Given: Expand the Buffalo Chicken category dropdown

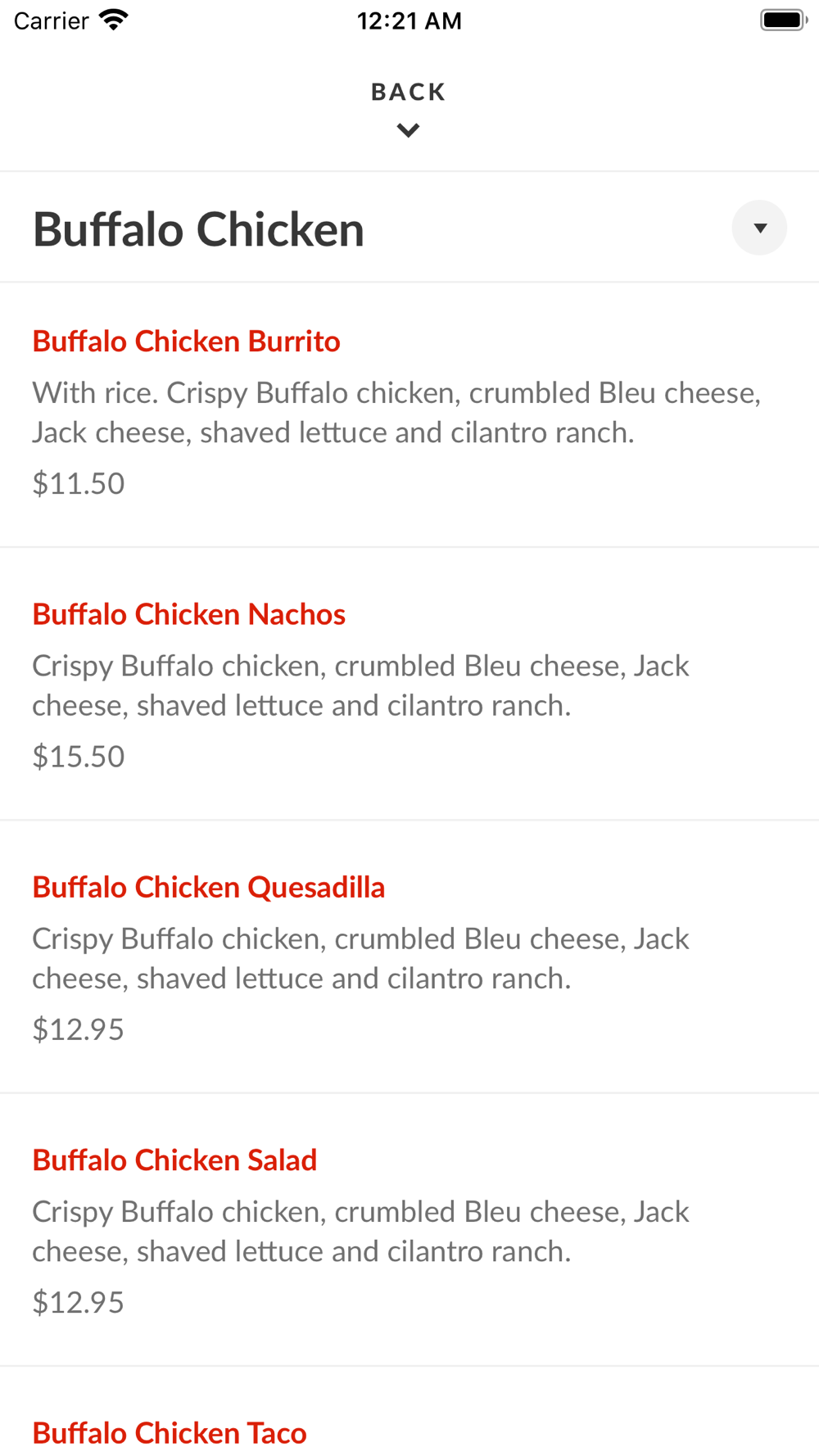Looking at the screenshot, I should (x=759, y=228).
